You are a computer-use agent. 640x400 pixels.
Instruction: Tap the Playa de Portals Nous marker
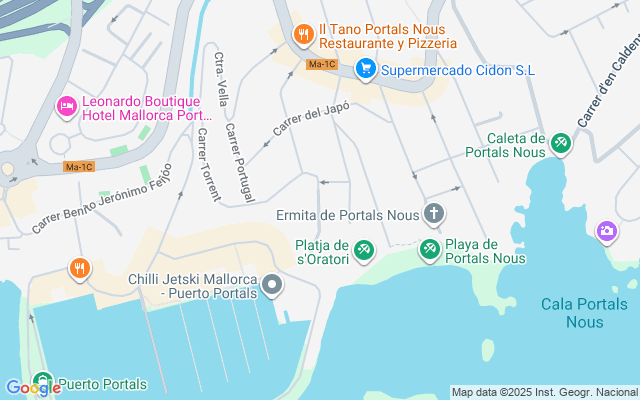(430, 250)
